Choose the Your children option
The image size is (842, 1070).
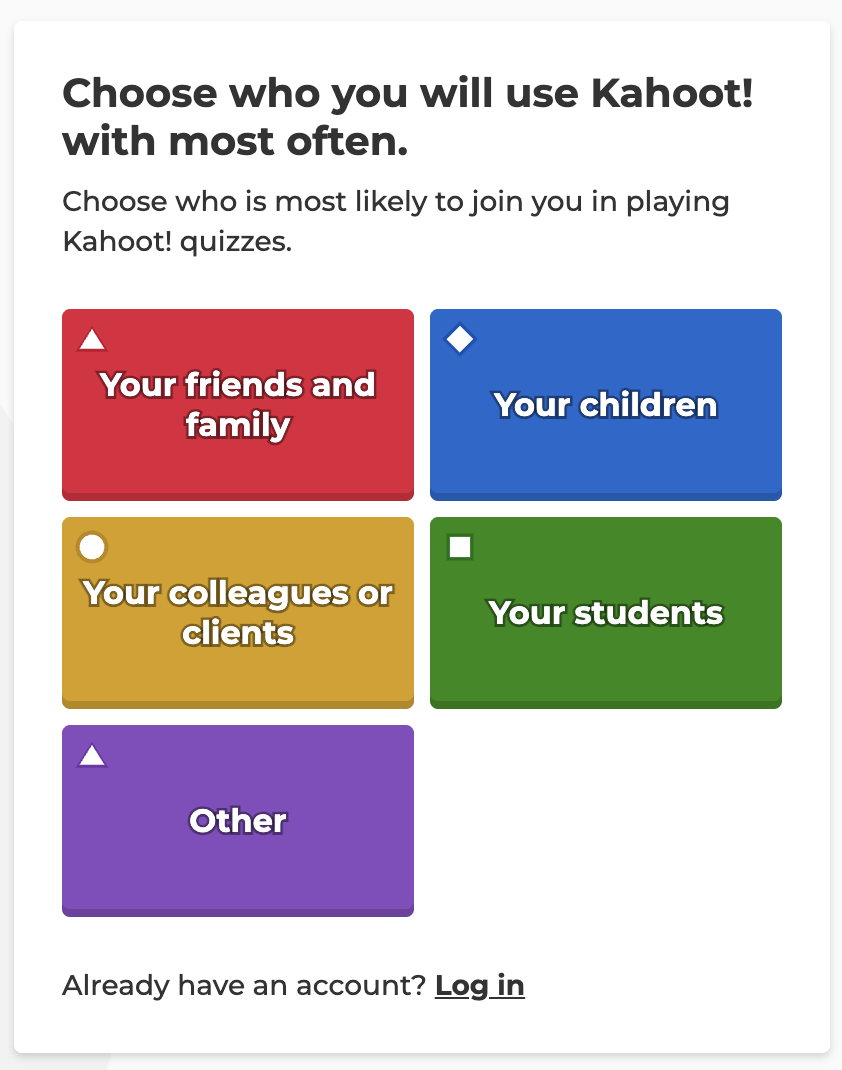tap(606, 405)
